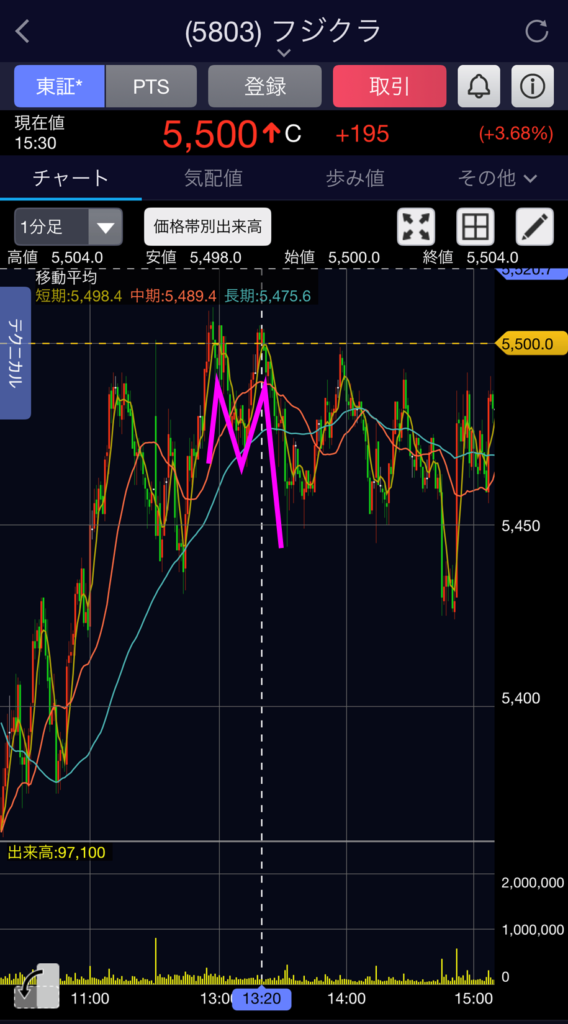Expand the フジクラ title dropdown chevron
Screen dimensions: 568x1024
(x=284, y=52)
